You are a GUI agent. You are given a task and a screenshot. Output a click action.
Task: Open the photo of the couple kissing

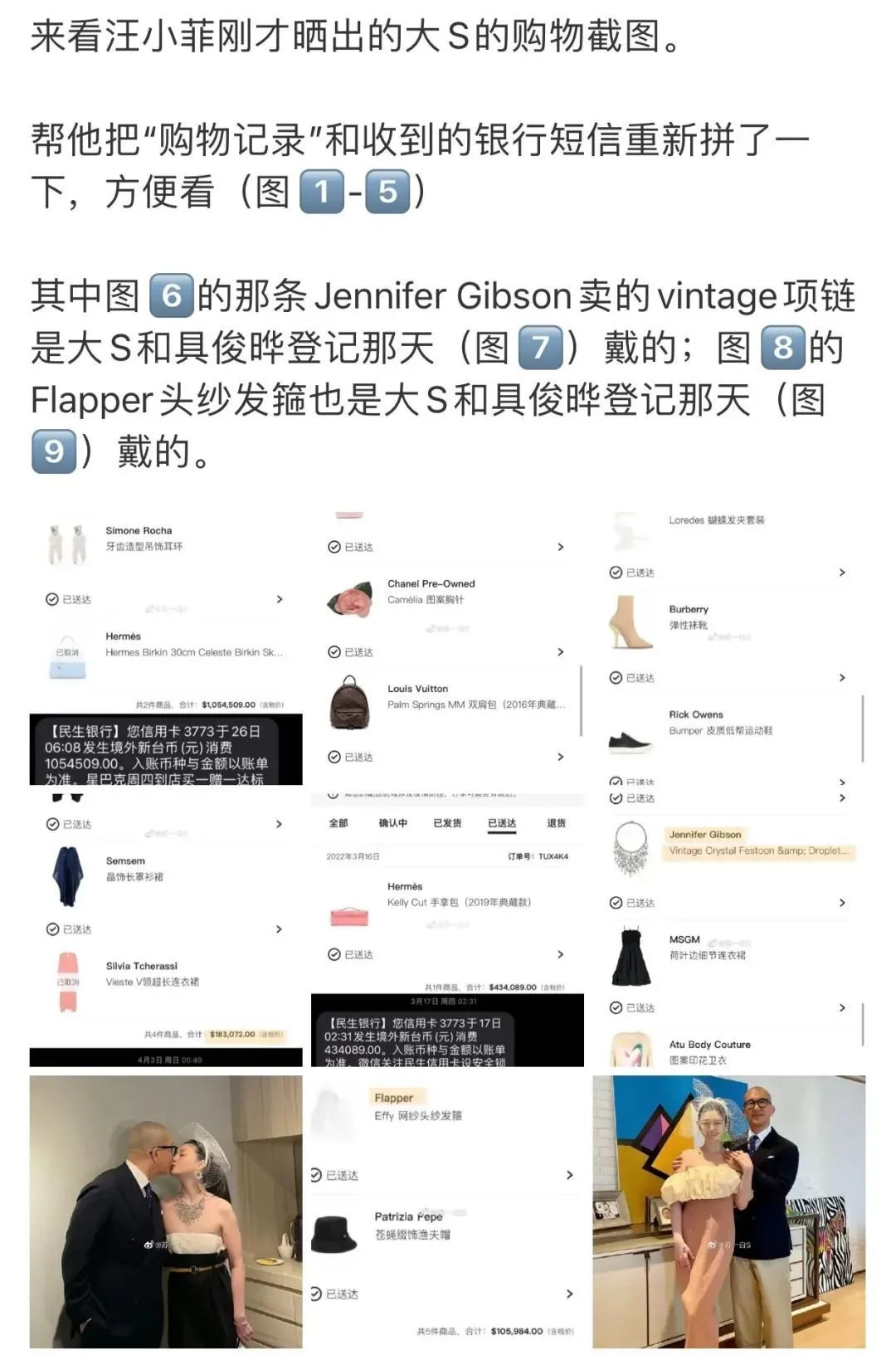click(x=166, y=1211)
